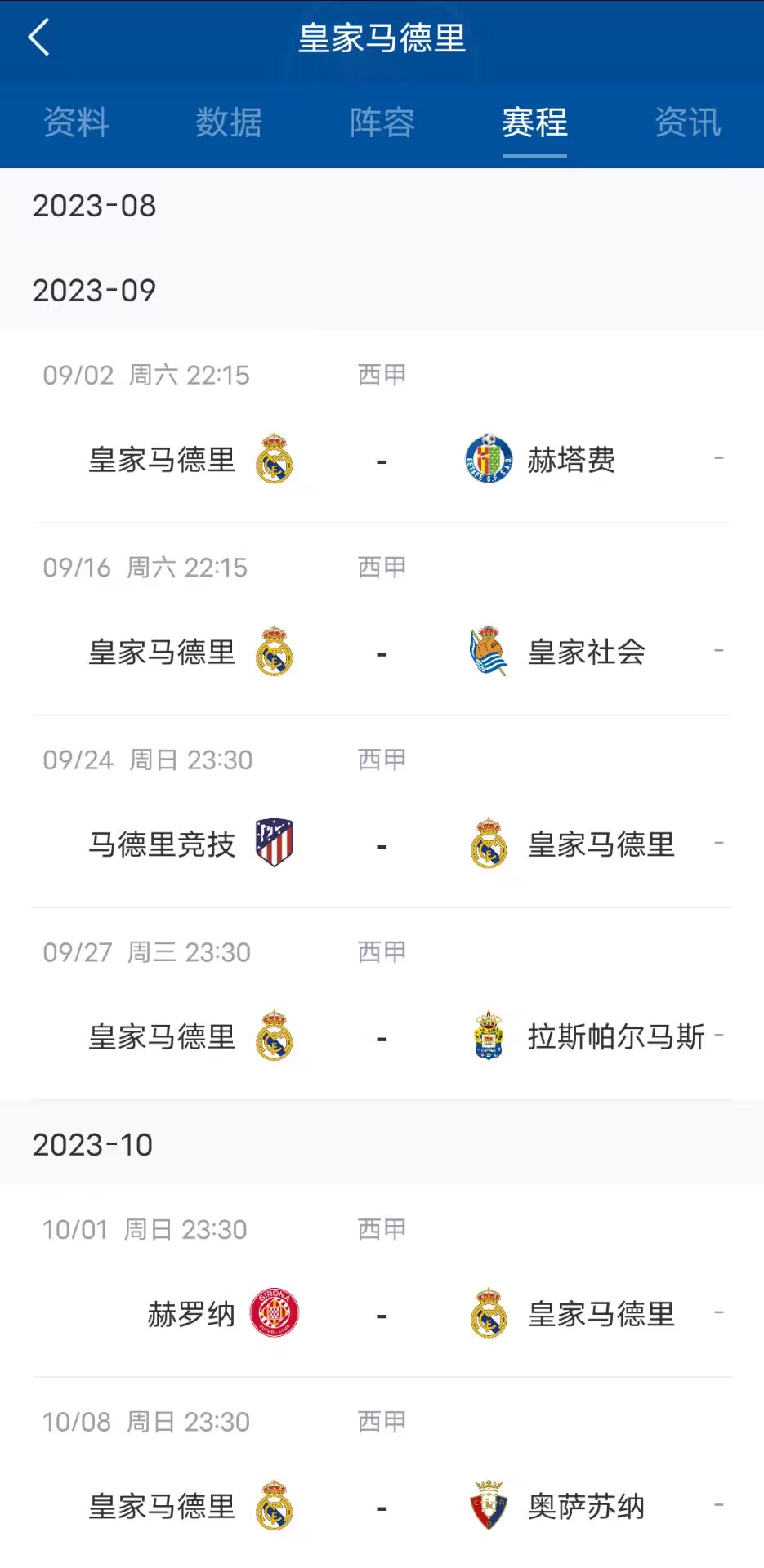The height and width of the screenshot is (1568, 764).
Task: Switch to the 数据 tab
Action: (x=229, y=123)
